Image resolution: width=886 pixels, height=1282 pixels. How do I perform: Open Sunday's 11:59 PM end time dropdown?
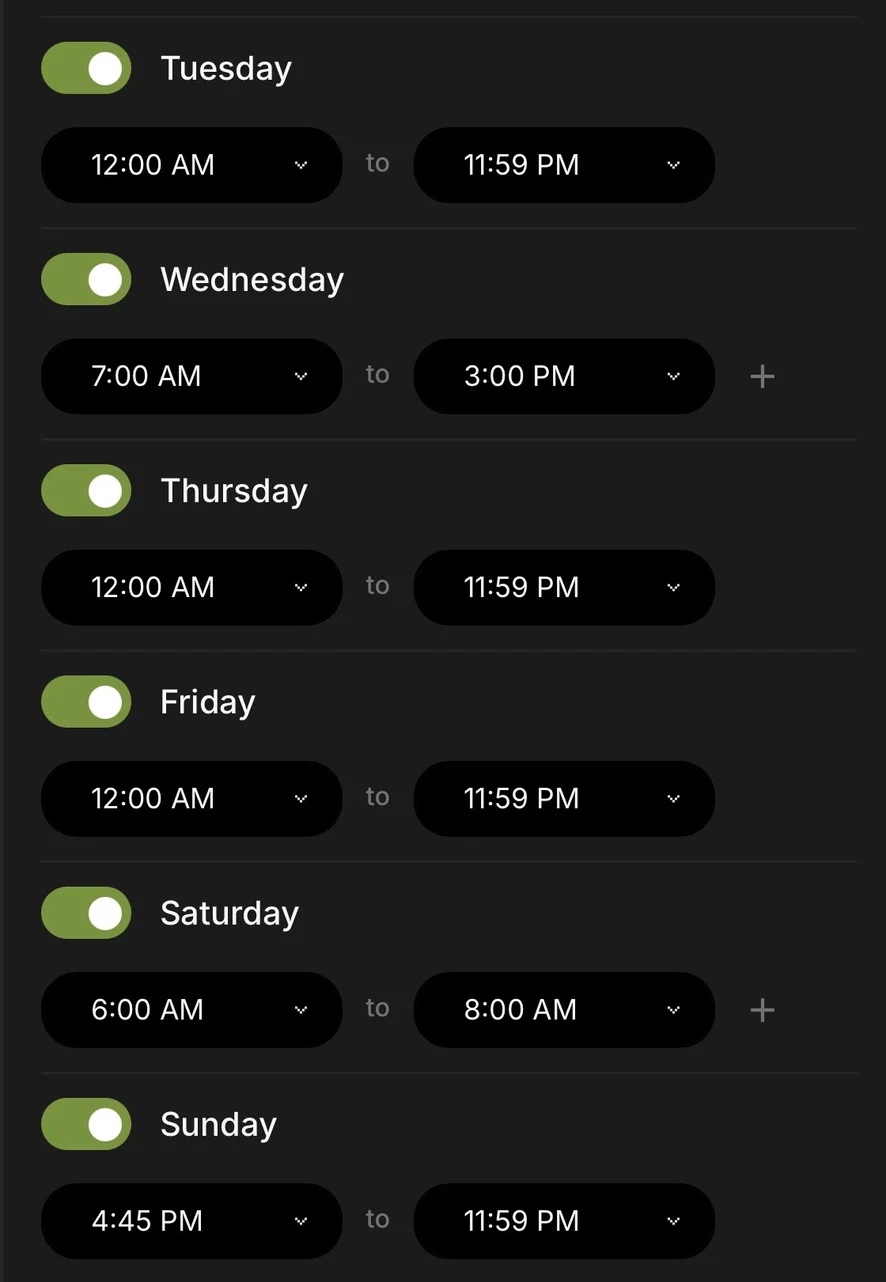pyautogui.click(x=564, y=1221)
